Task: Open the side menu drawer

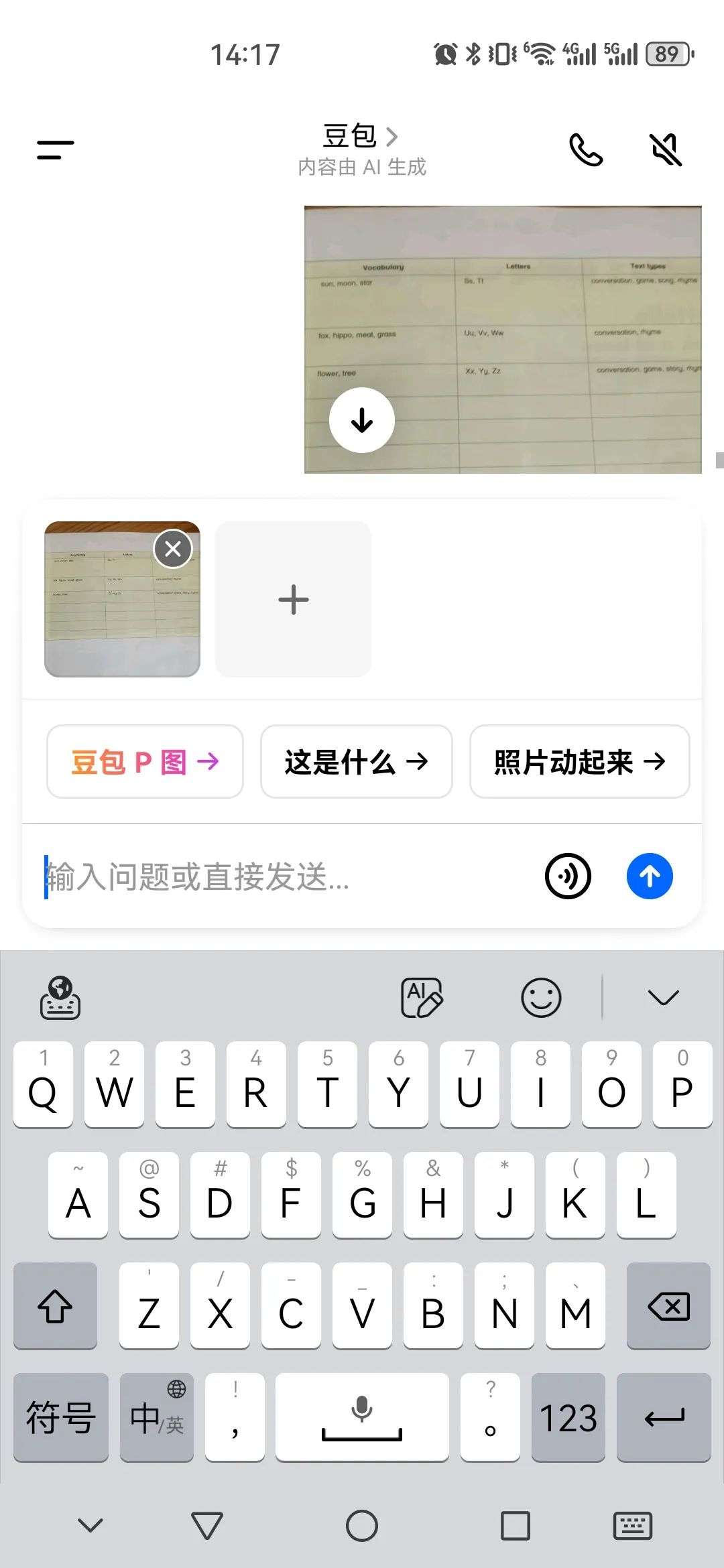Action: [55, 149]
